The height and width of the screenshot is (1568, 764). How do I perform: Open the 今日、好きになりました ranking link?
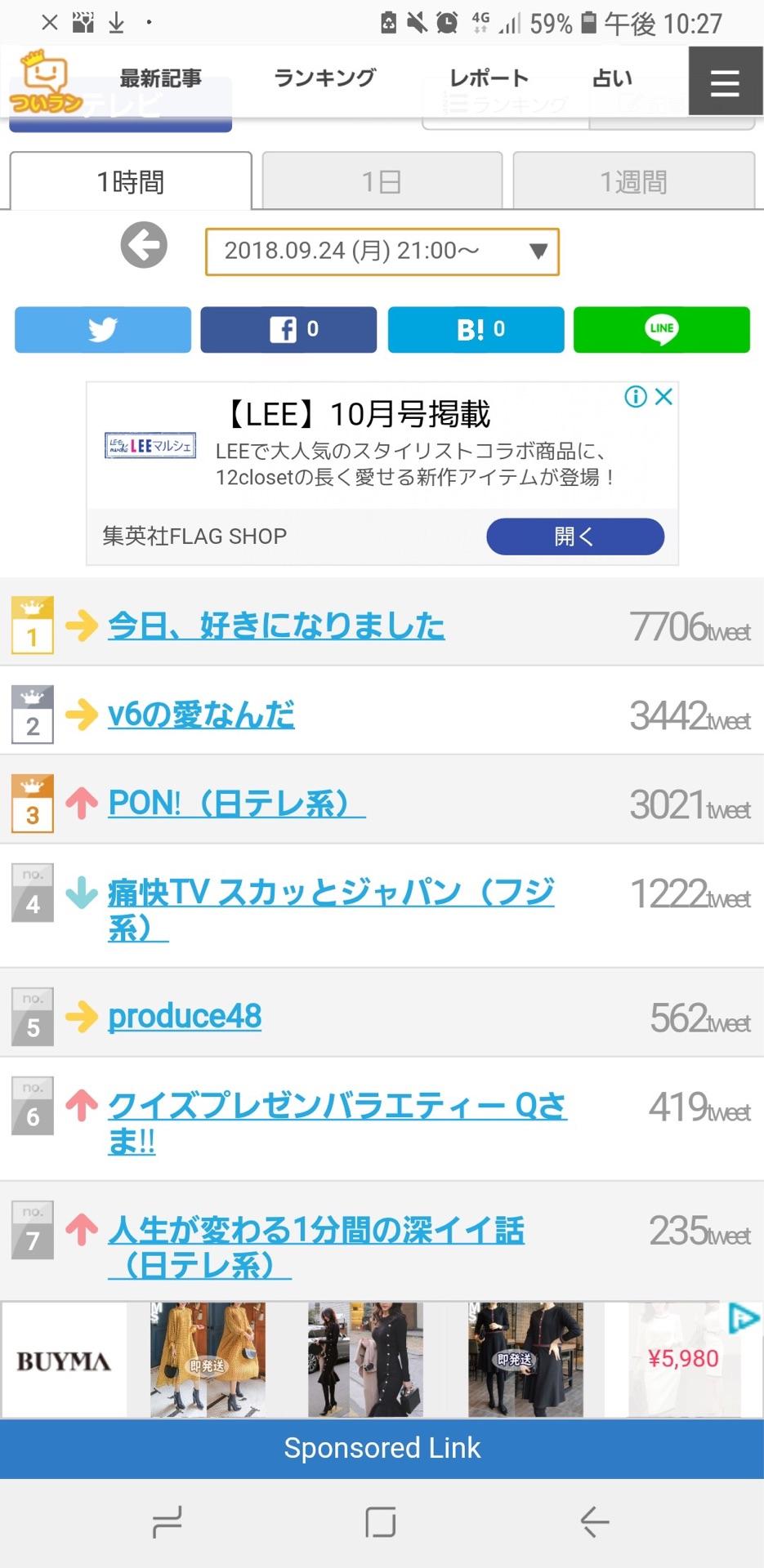276,626
